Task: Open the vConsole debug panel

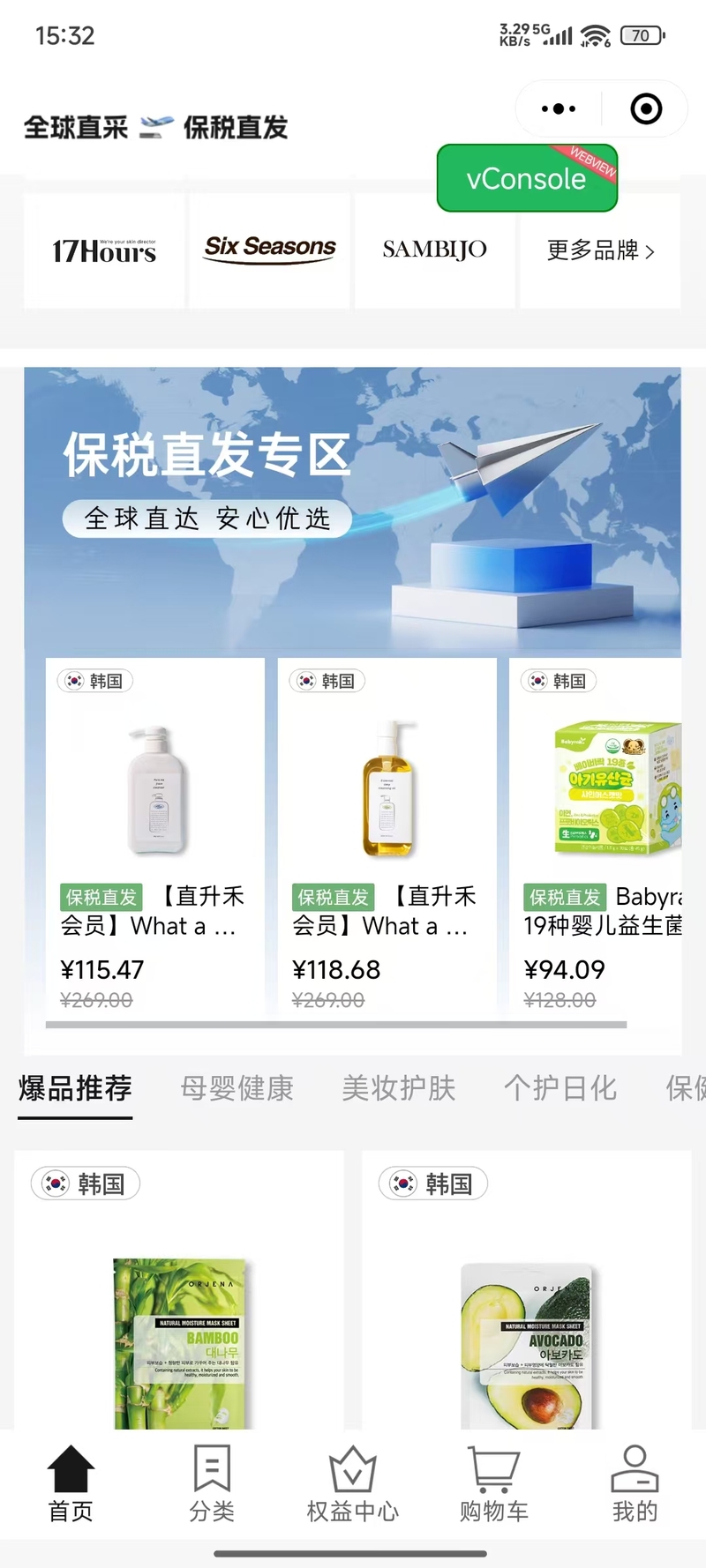Action: tap(527, 179)
